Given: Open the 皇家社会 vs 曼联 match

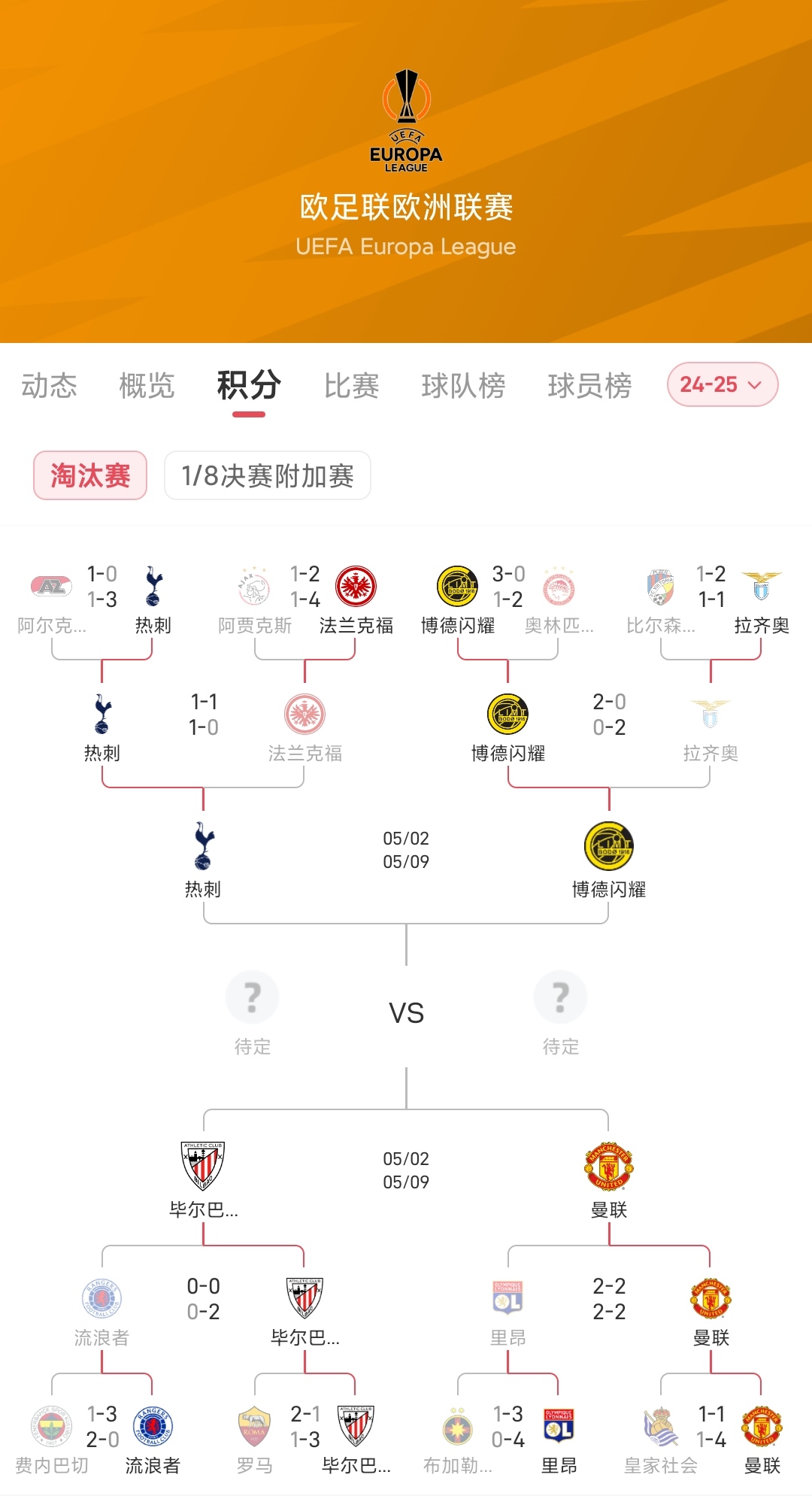Looking at the screenshot, I should click(x=711, y=1428).
